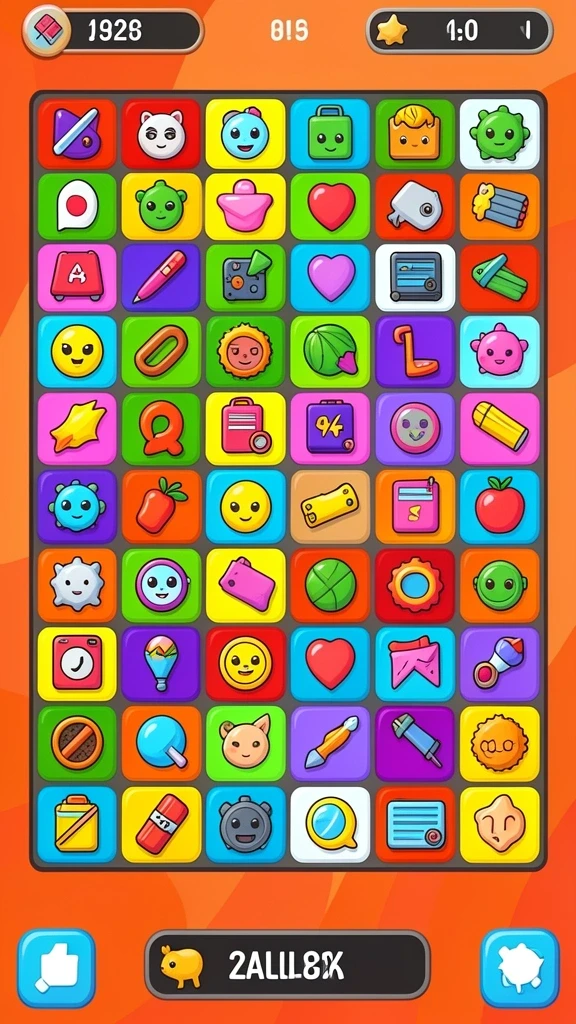The width and height of the screenshot is (576, 1024).
Task: Tap the gray robot face tile
Action: point(246,824)
